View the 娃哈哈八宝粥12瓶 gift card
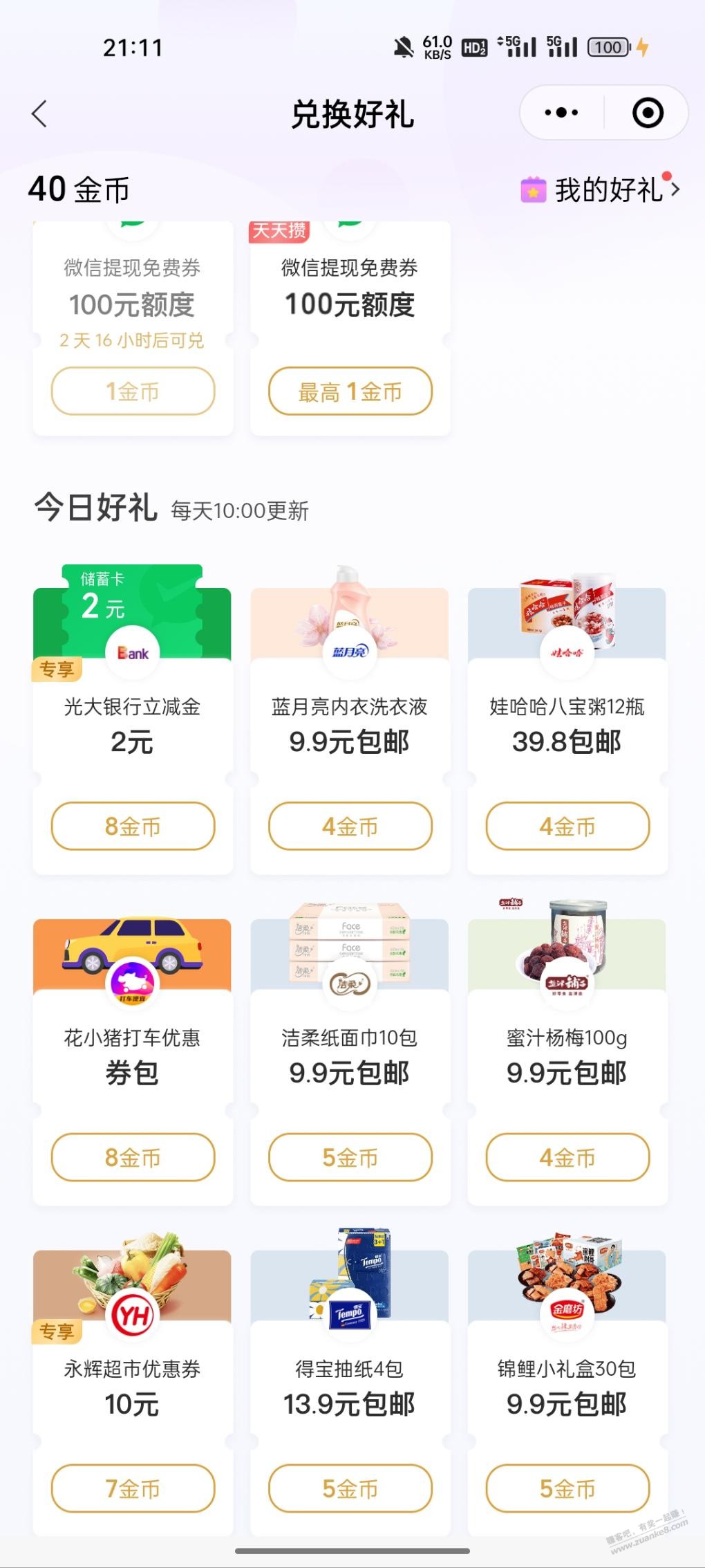 [x=567, y=719]
